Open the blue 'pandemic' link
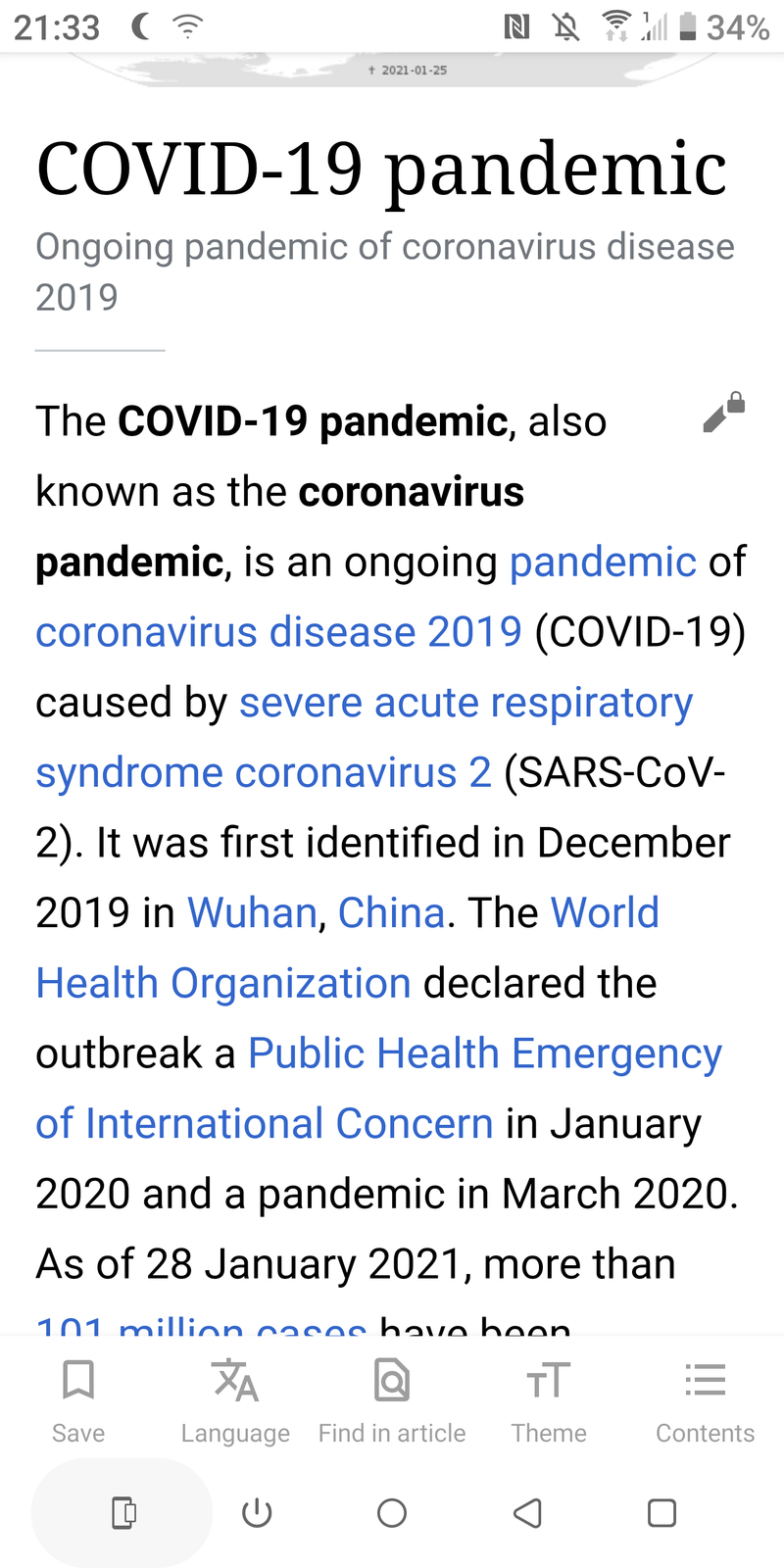This screenshot has height=1568, width=784. click(x=603, y=563)
